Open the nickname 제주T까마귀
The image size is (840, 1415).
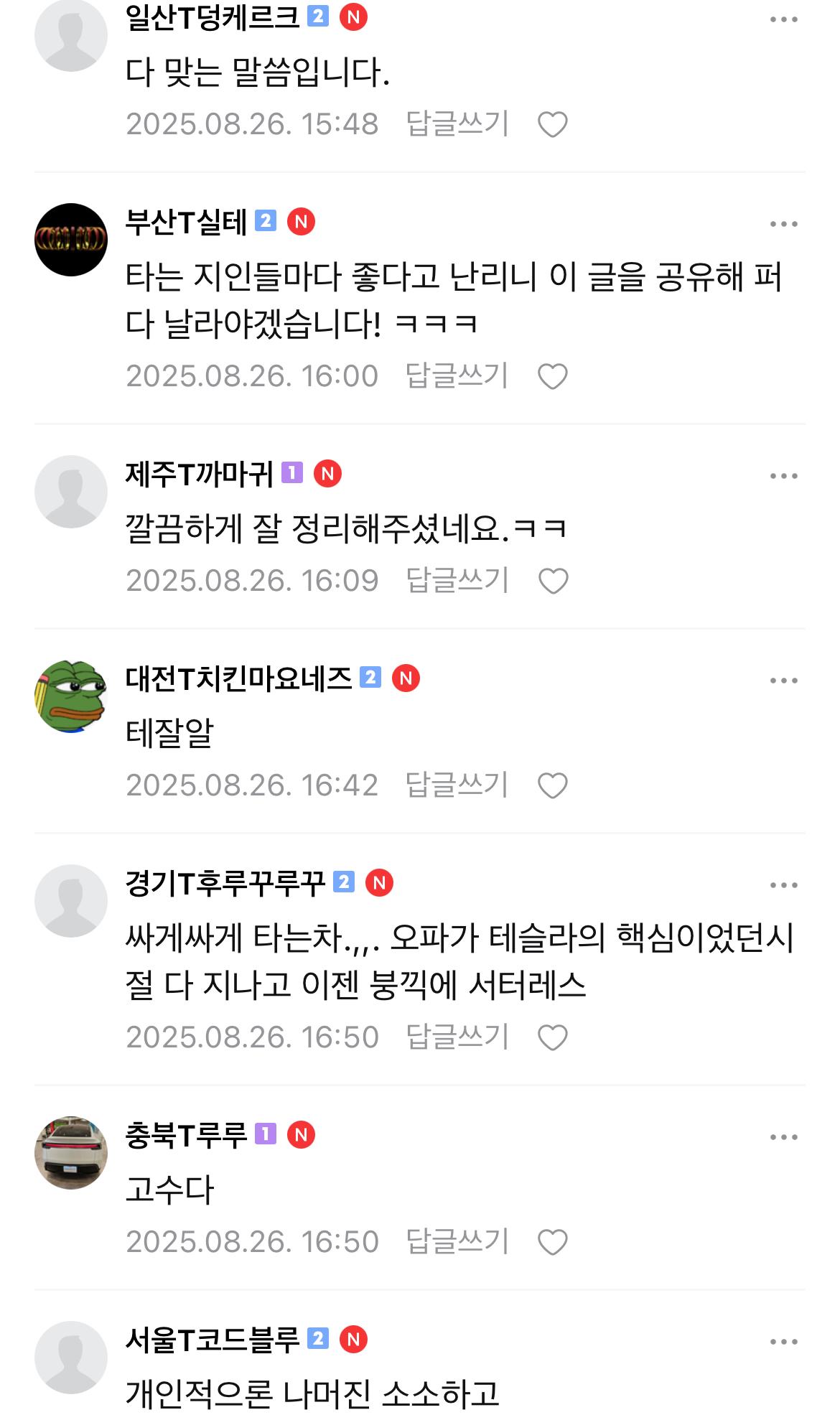199,474
